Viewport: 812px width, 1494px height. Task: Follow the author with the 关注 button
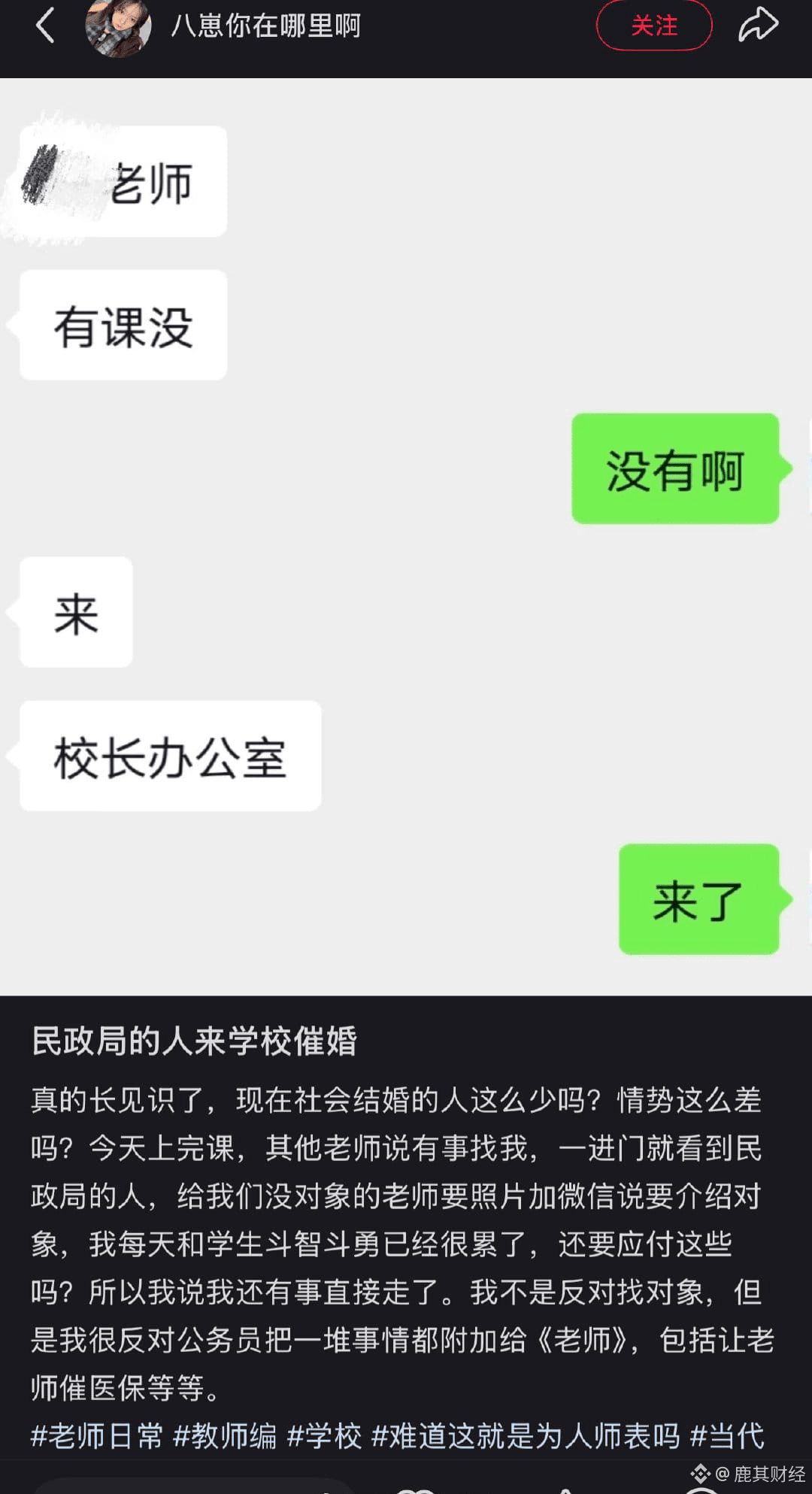click(653, 26)
